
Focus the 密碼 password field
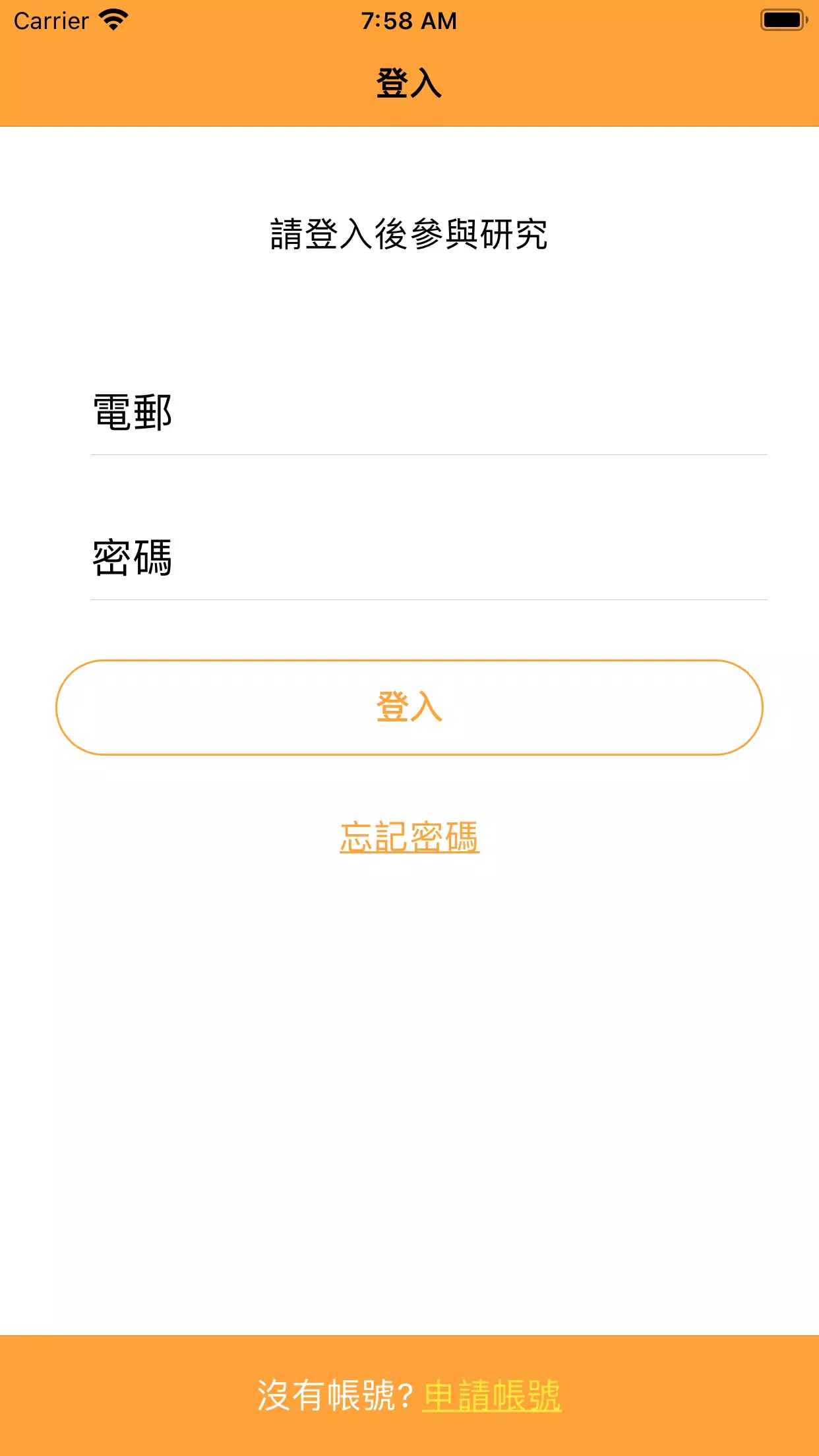[429, 559]
